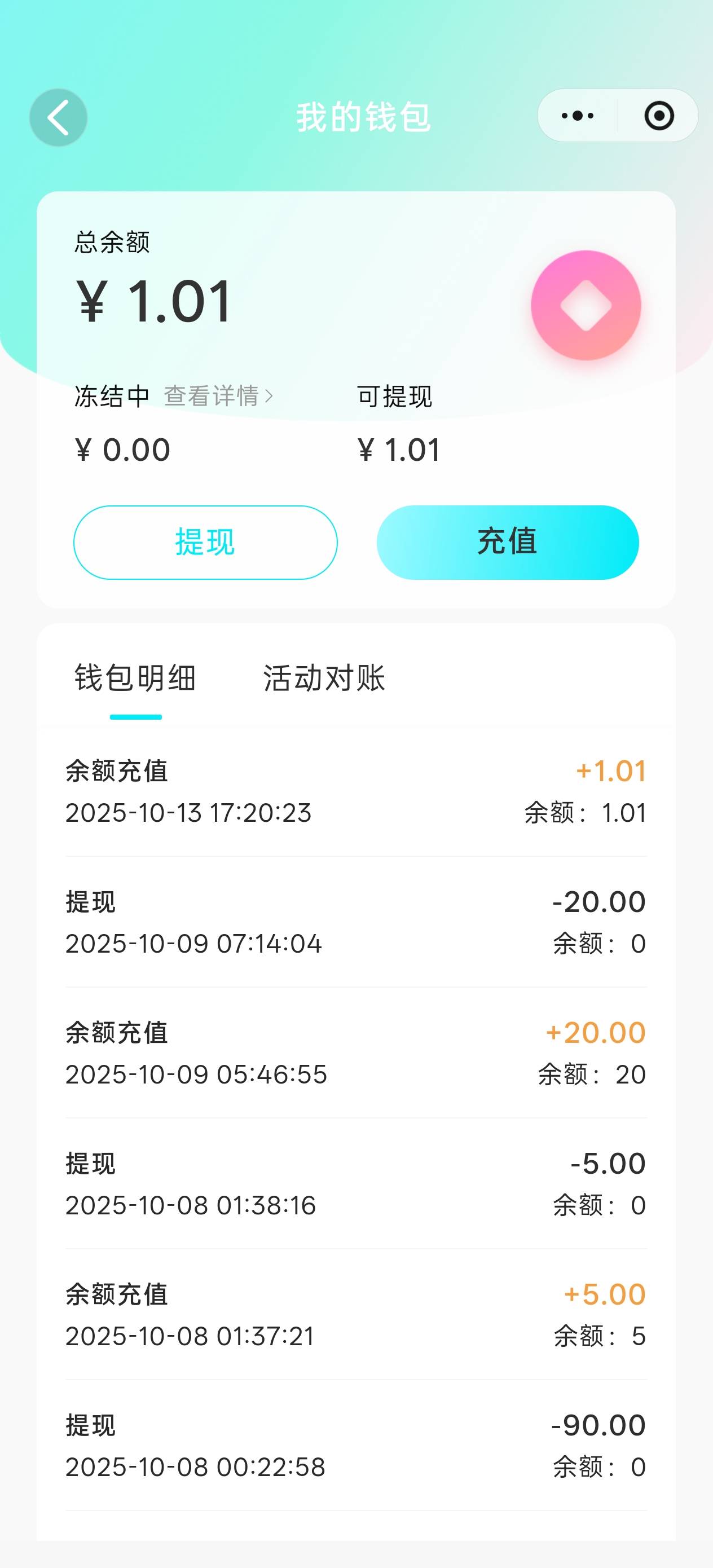The height and width of the screenshot is (1568, 713).
Task: Tap the 提现 withdraw button
Action: 205,541
